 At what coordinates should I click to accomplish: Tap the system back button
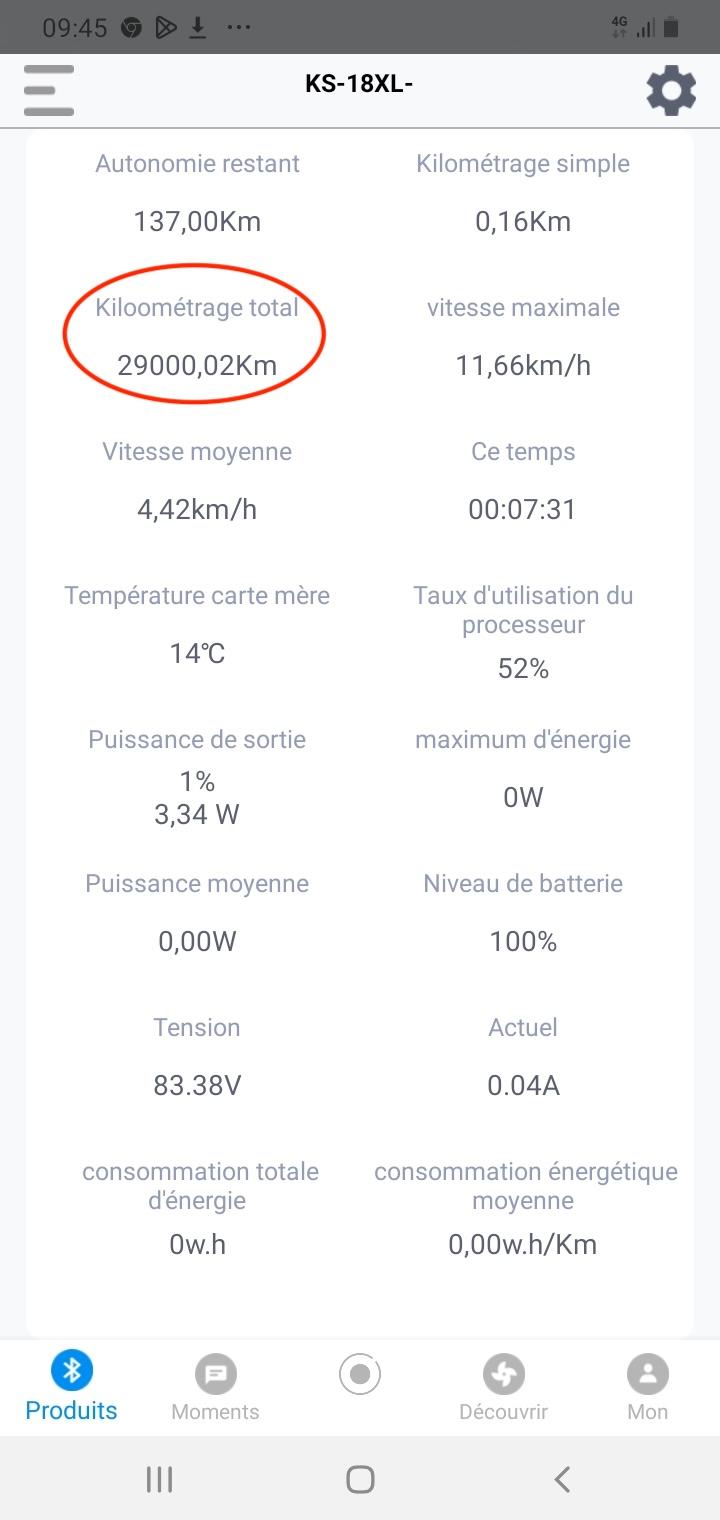[562, 1479]
